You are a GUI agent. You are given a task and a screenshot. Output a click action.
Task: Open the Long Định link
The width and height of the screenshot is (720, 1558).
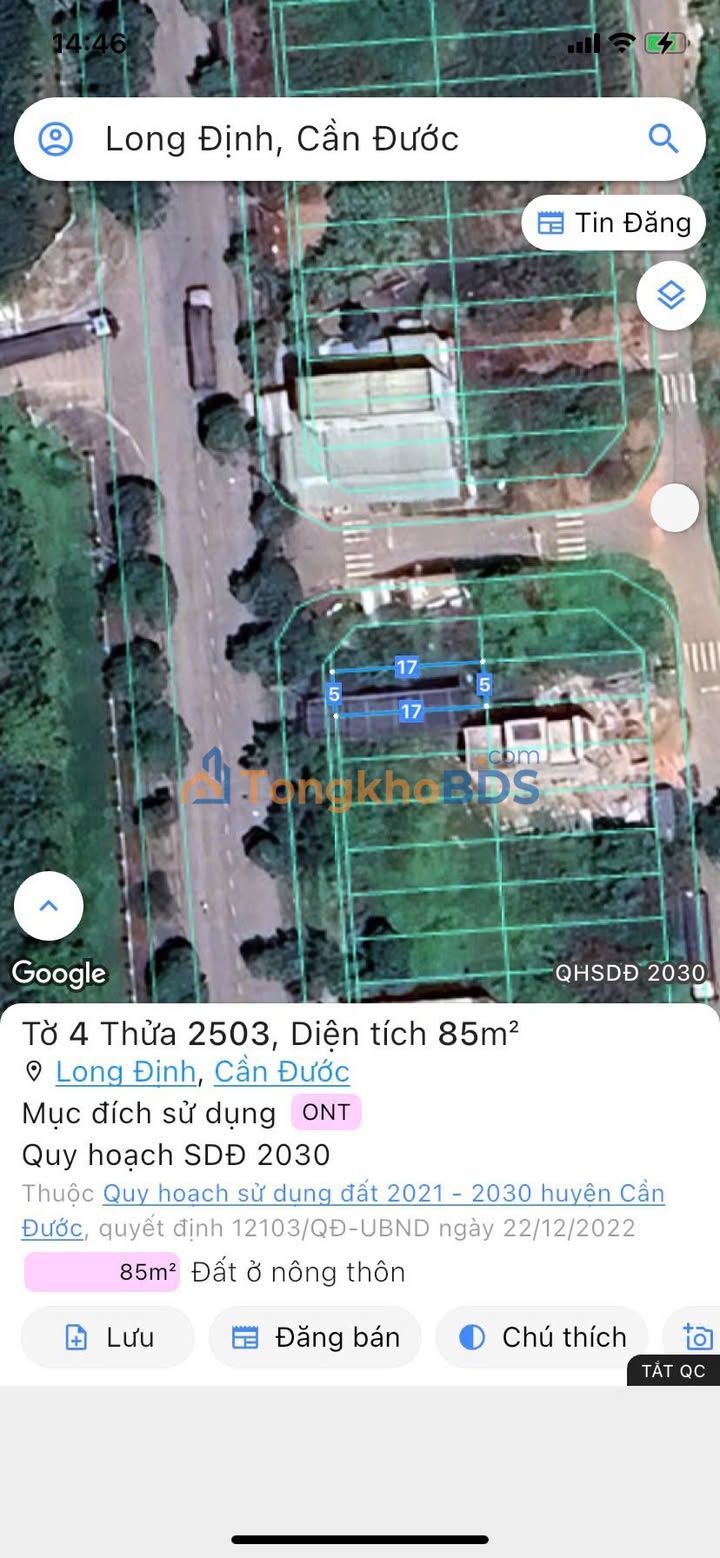point(125,1072)
